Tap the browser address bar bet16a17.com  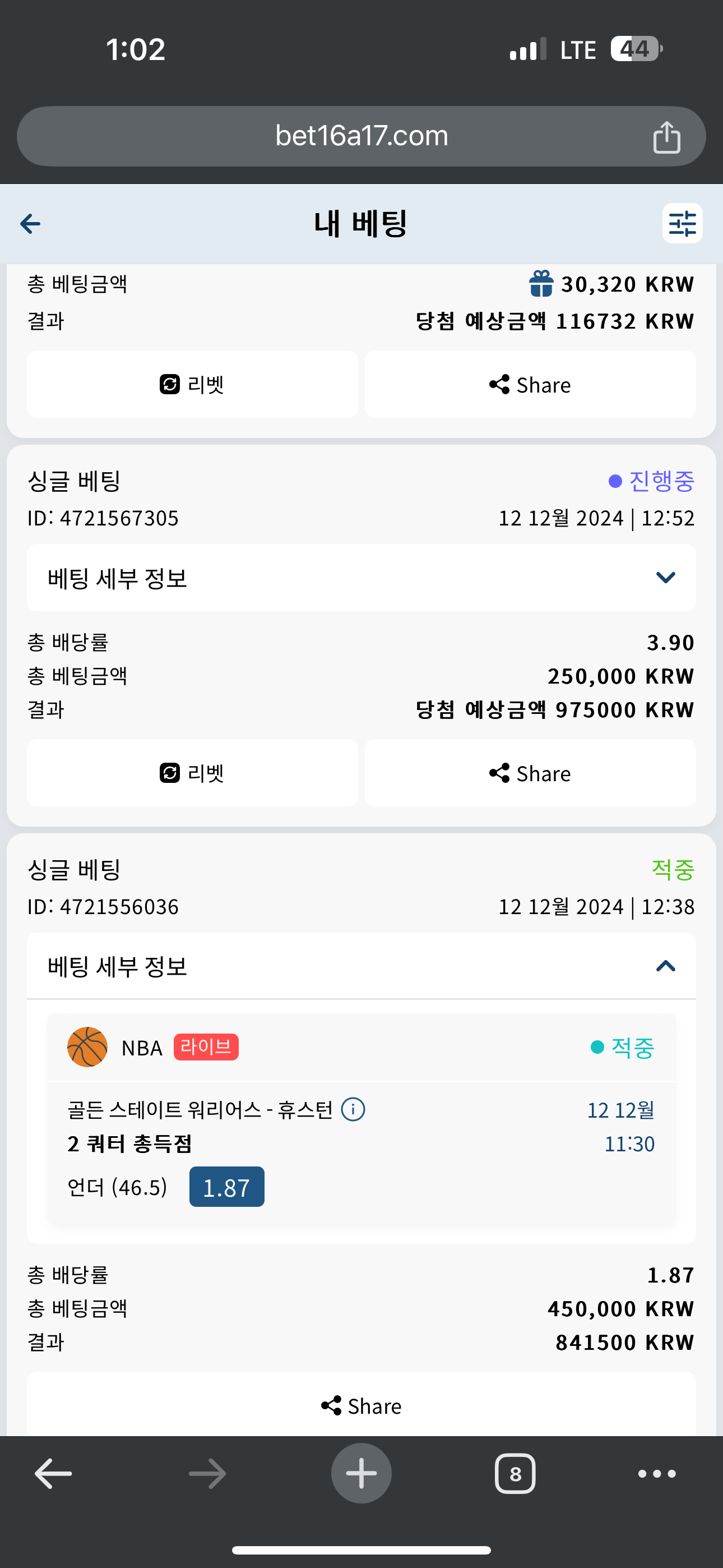coord(361,136)
